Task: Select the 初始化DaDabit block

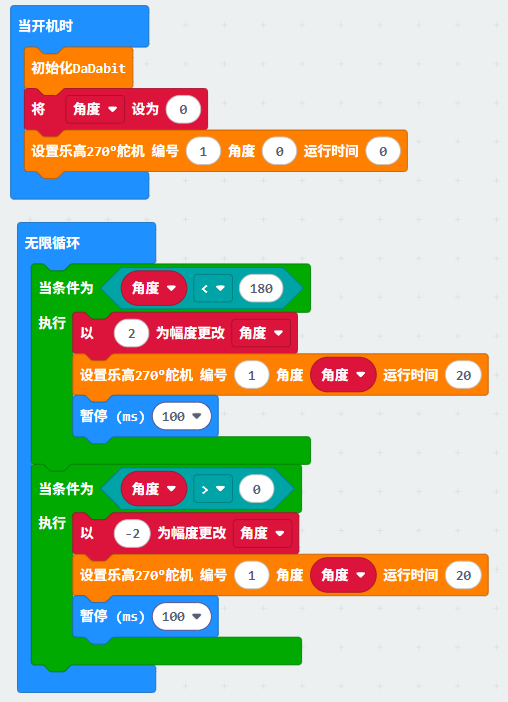Action: [x=79, y=68]
